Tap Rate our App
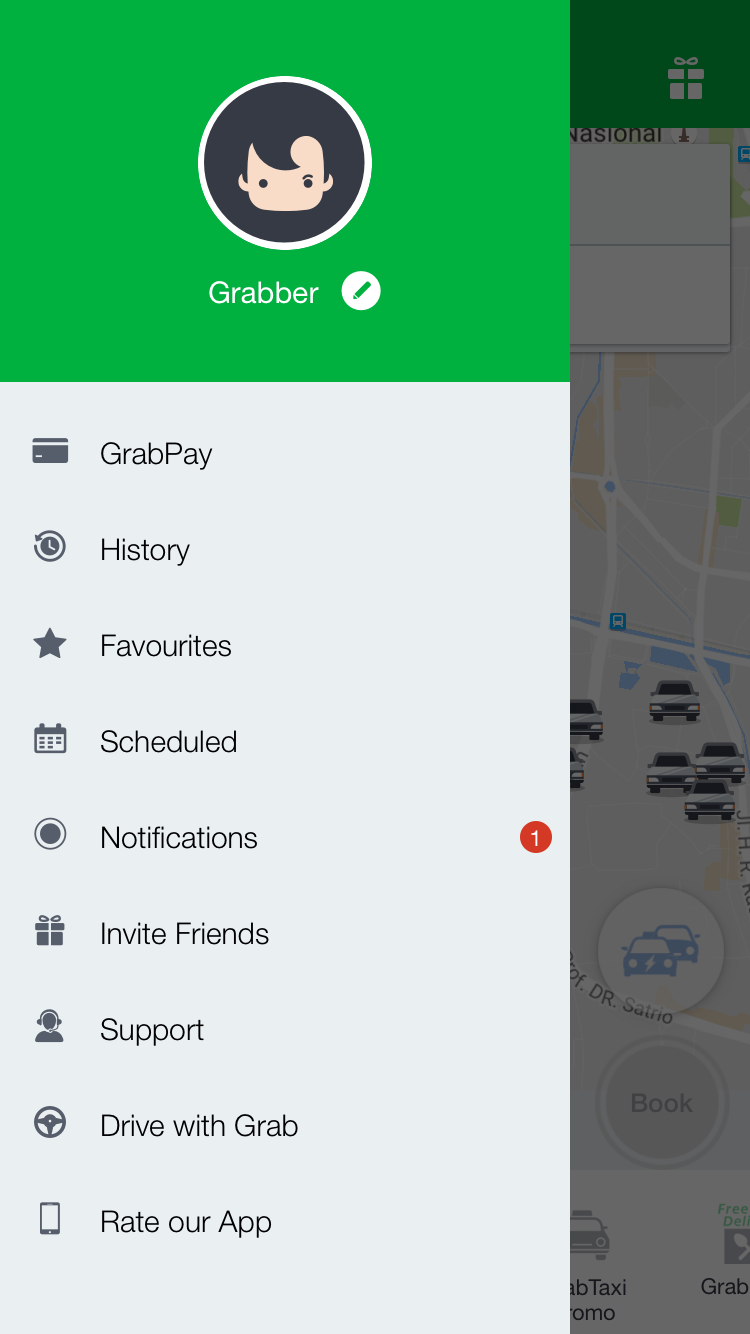Screen dimensions: 750x1334 (186, 1222)
